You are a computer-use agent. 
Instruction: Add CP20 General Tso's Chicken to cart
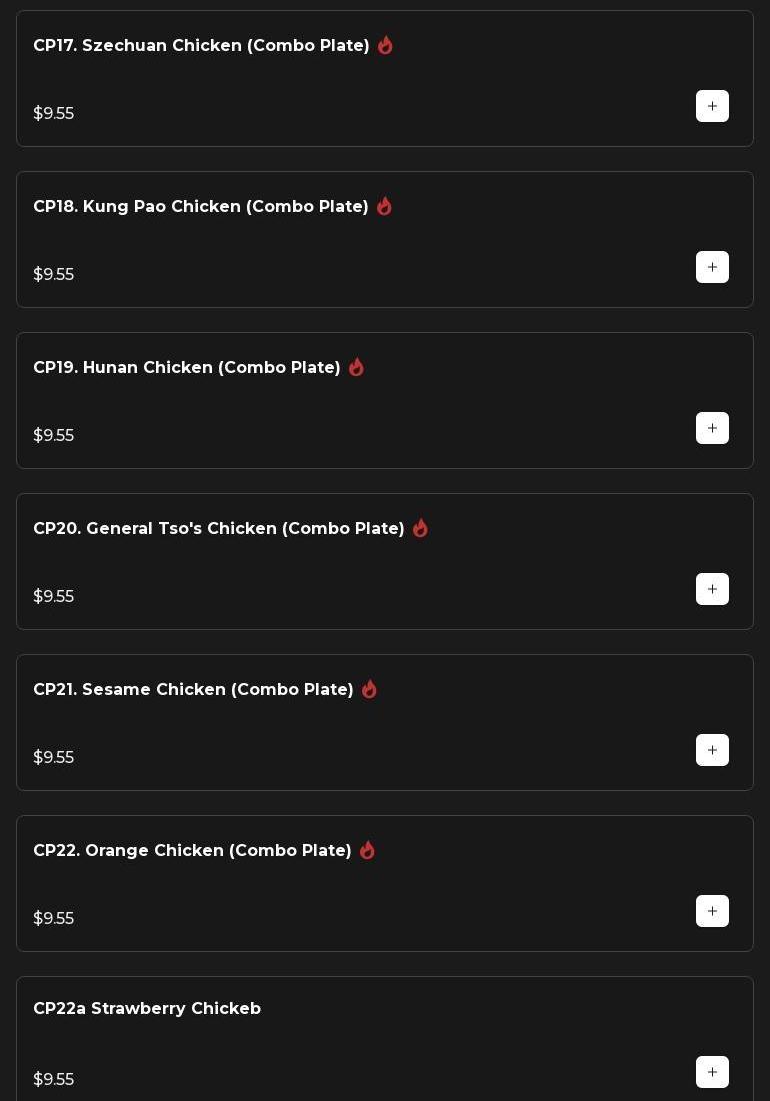(712, 589)
